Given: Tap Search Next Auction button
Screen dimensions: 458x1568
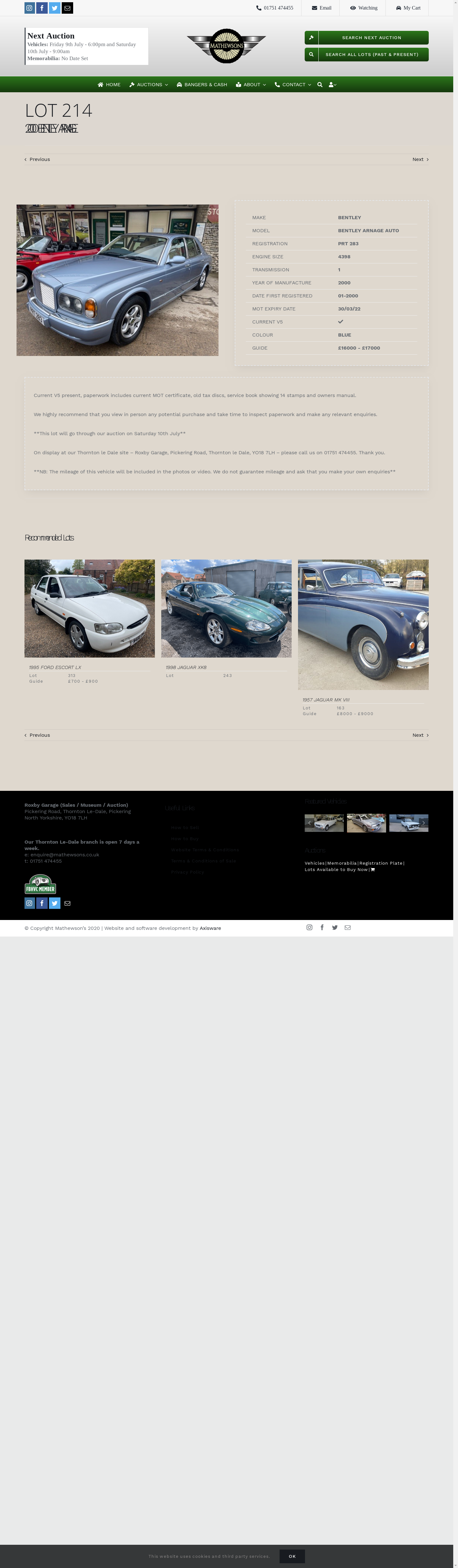Looking at the screenshot, I should point(366,38).
